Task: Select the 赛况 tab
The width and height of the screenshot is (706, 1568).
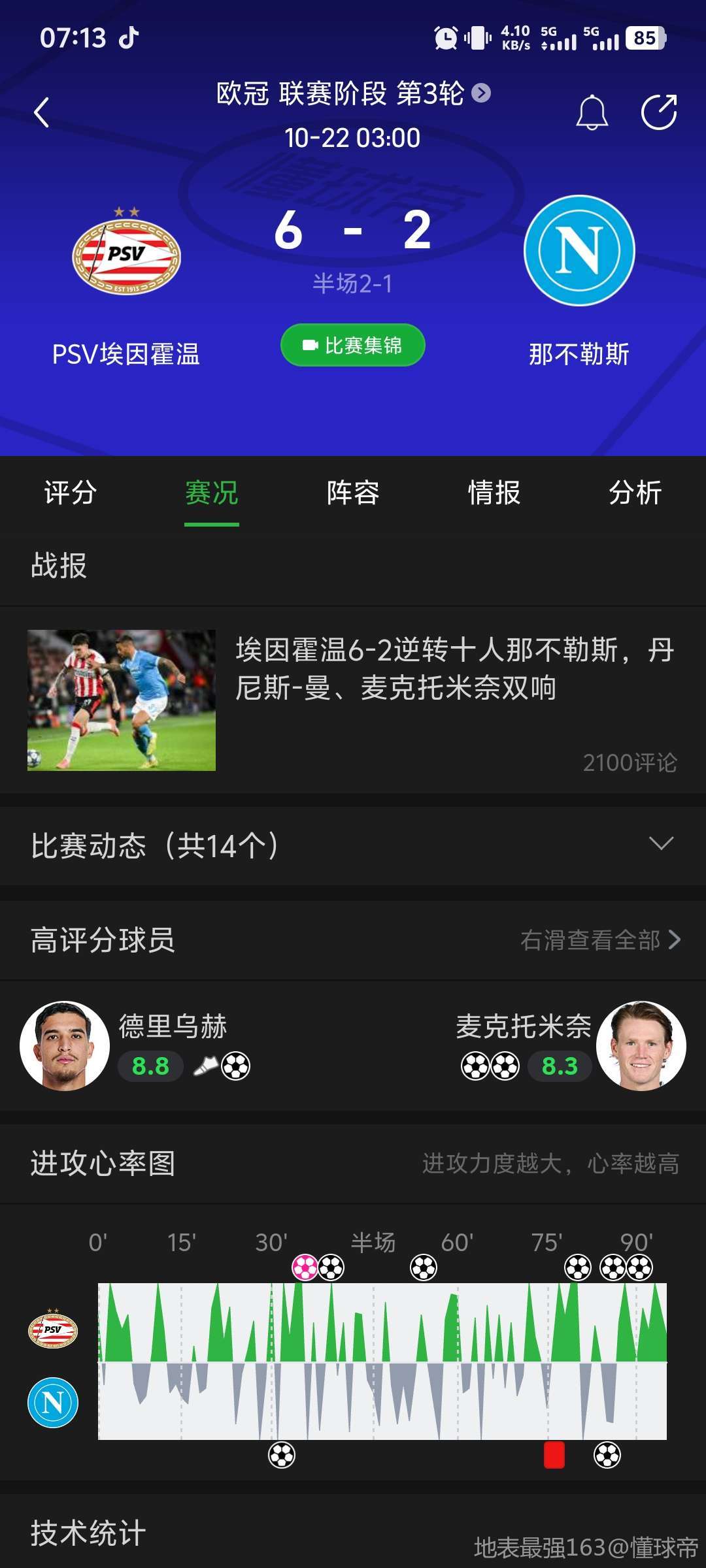Action: (211, 493)
